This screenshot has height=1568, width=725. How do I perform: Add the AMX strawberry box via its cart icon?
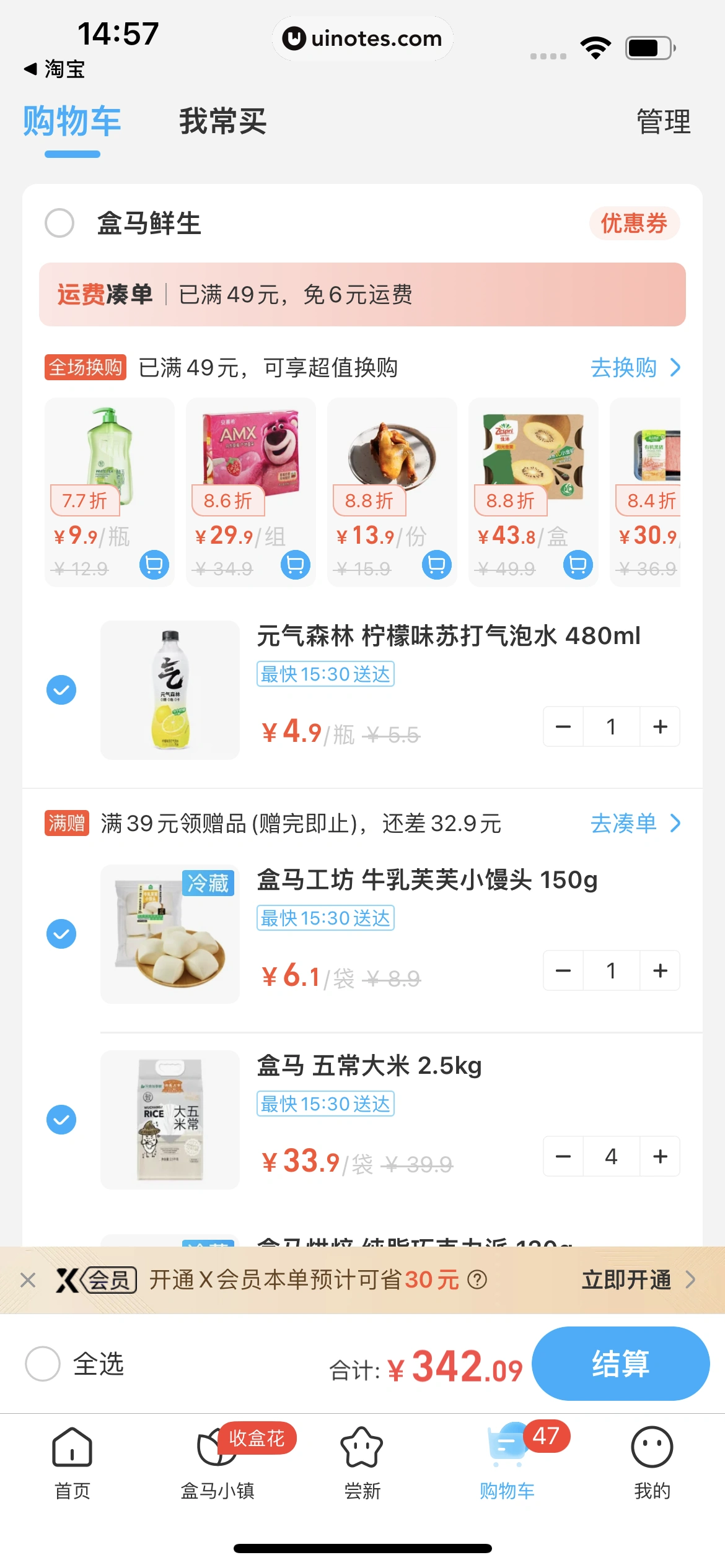click(x=294, y=565)
